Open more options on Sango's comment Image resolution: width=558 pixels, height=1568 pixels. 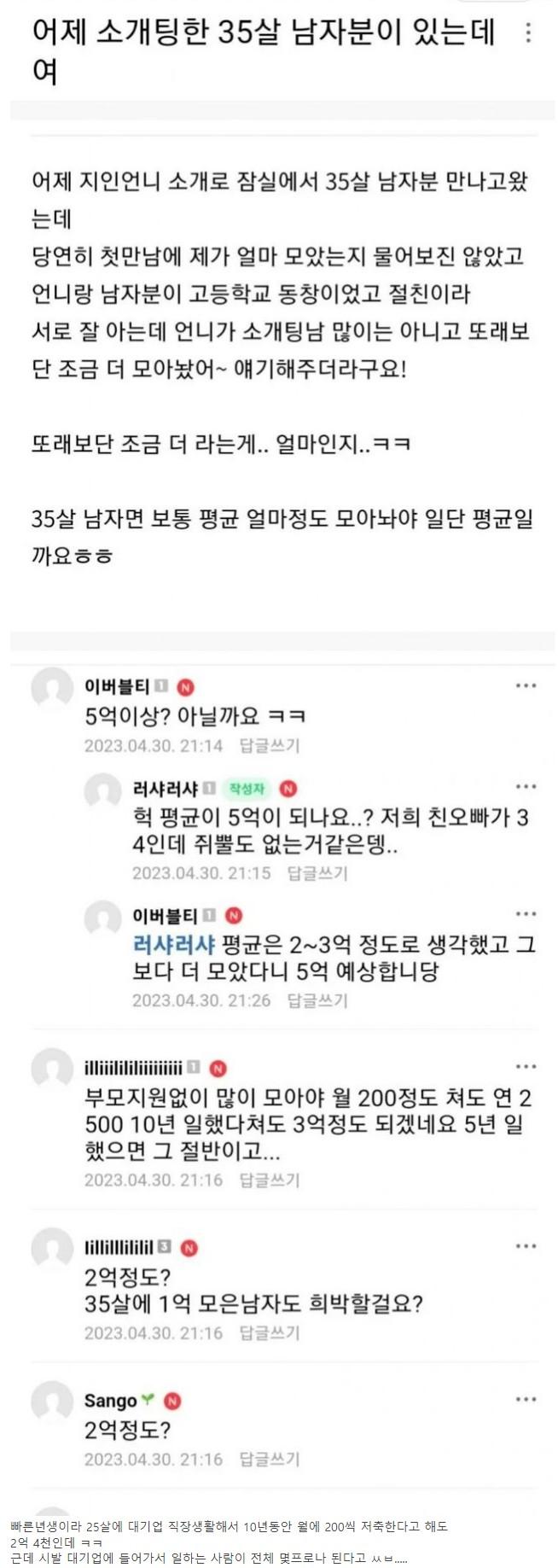[526, 1399]
